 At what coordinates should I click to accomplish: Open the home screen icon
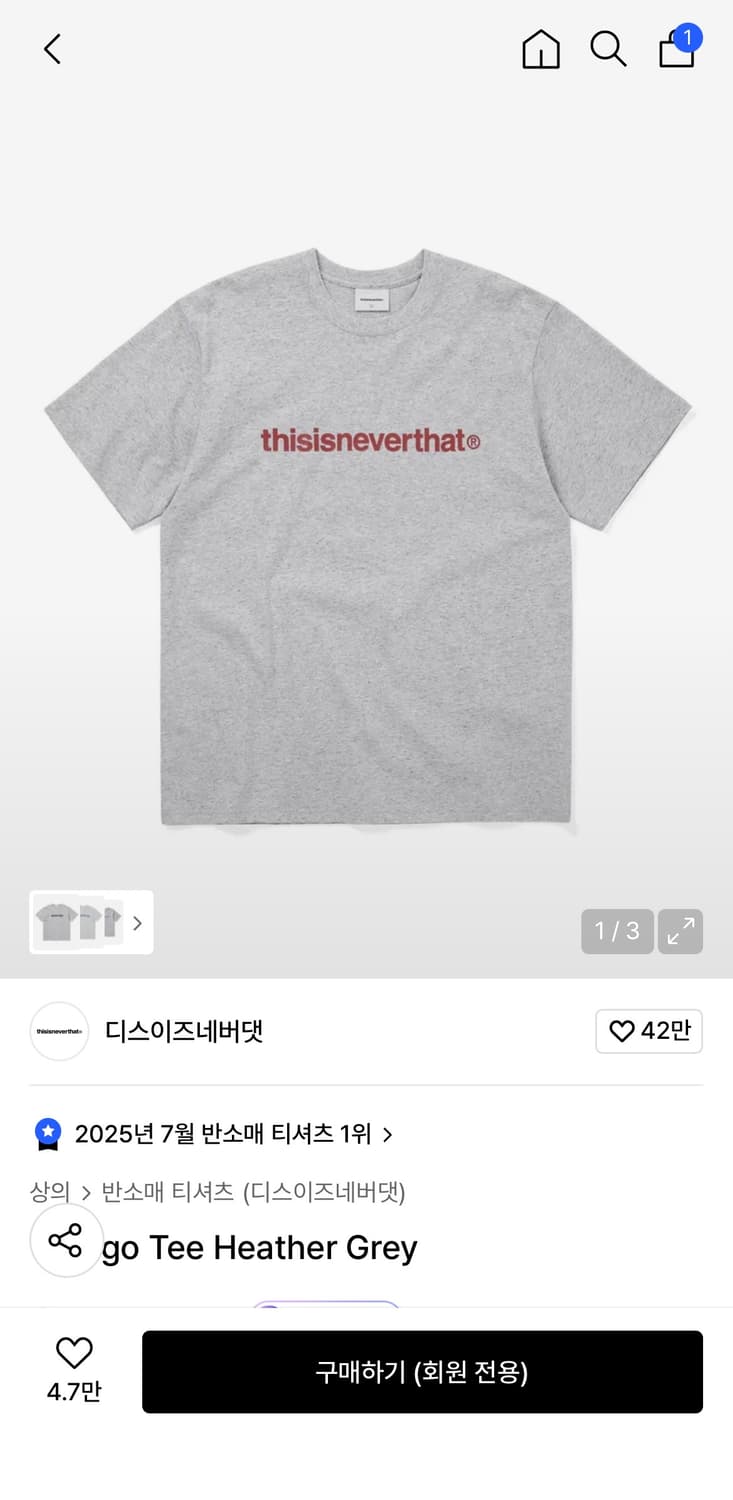tap(540, 48)
